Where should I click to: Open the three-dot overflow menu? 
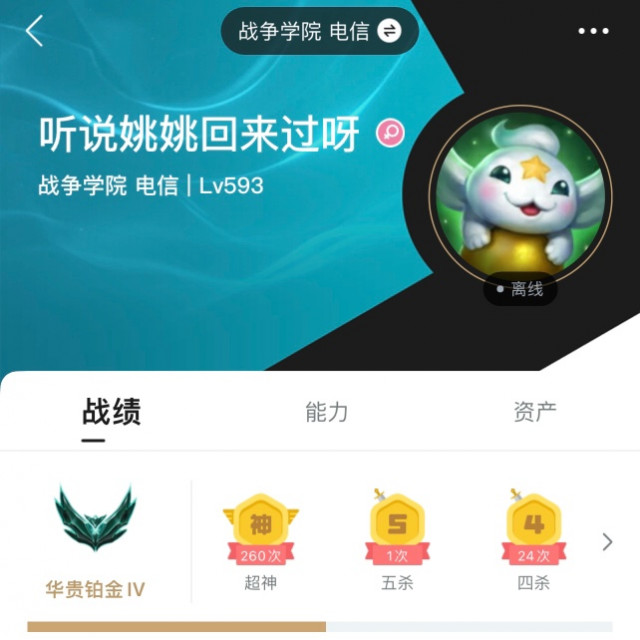[593, 32]
